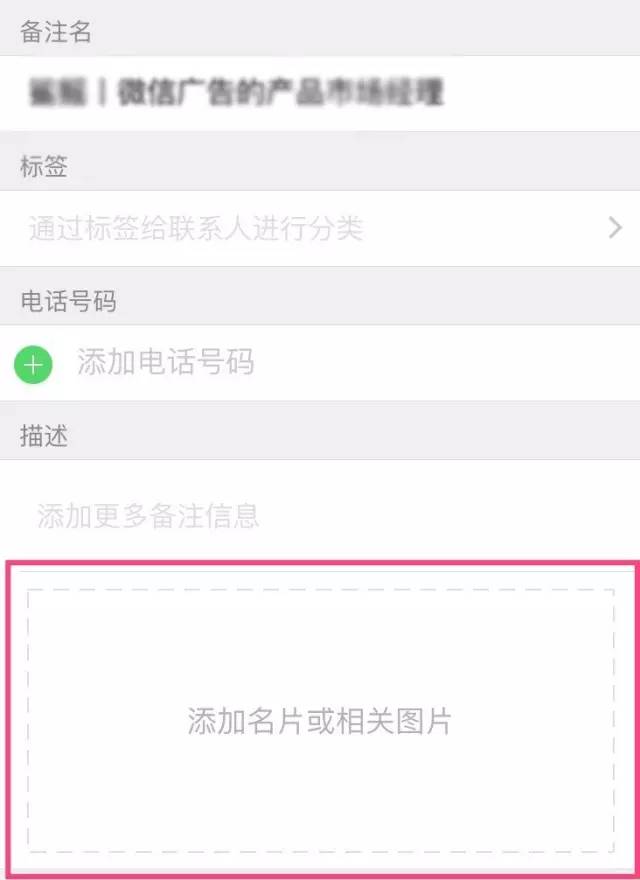The image size is (640, 880).
Task: Open the 通过标签给联系人进行分类 tag row
Action: [x=320, y=229]
